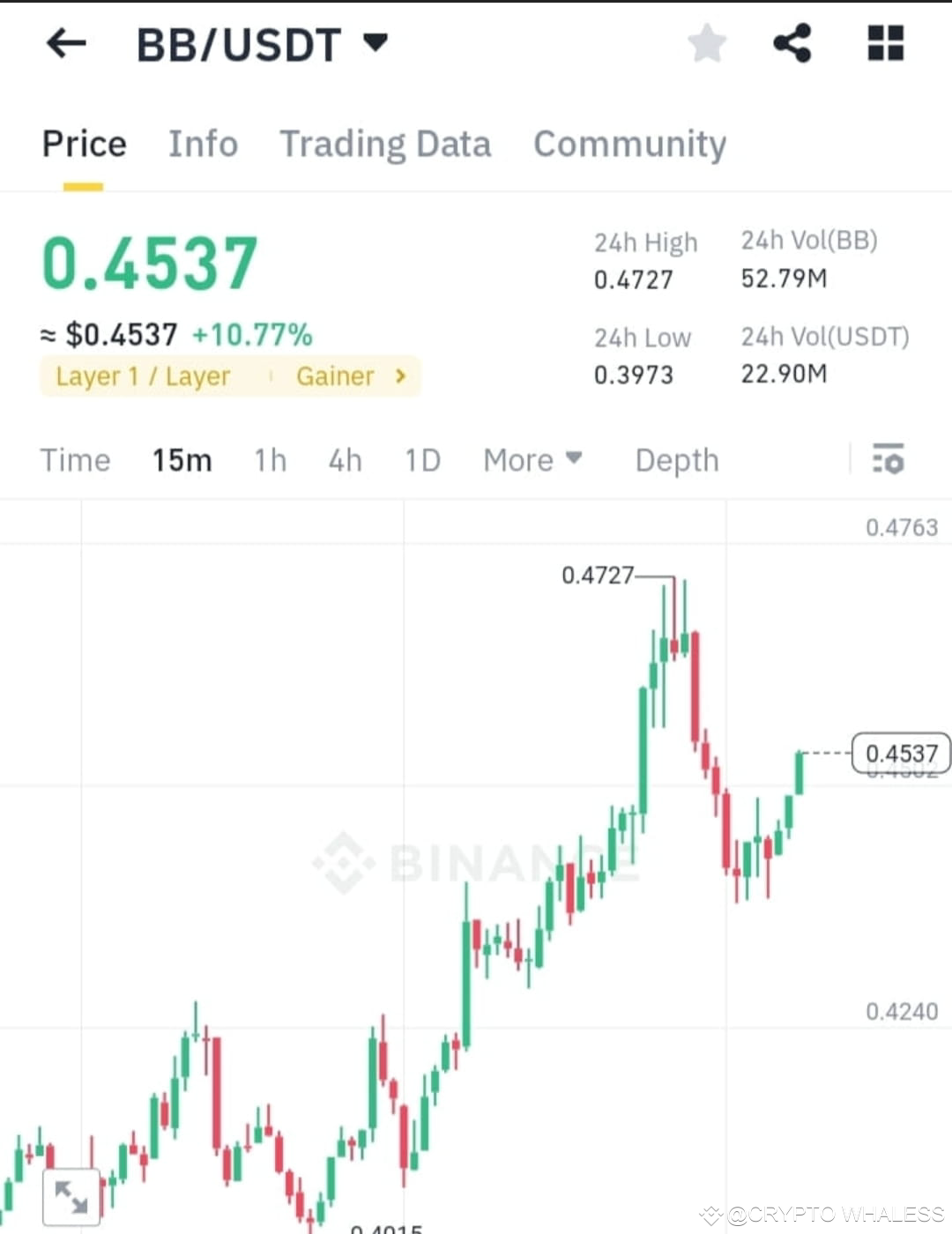Open Depth chart view
Viewport: 952px width, 1234px height.
tap(676, 459)
